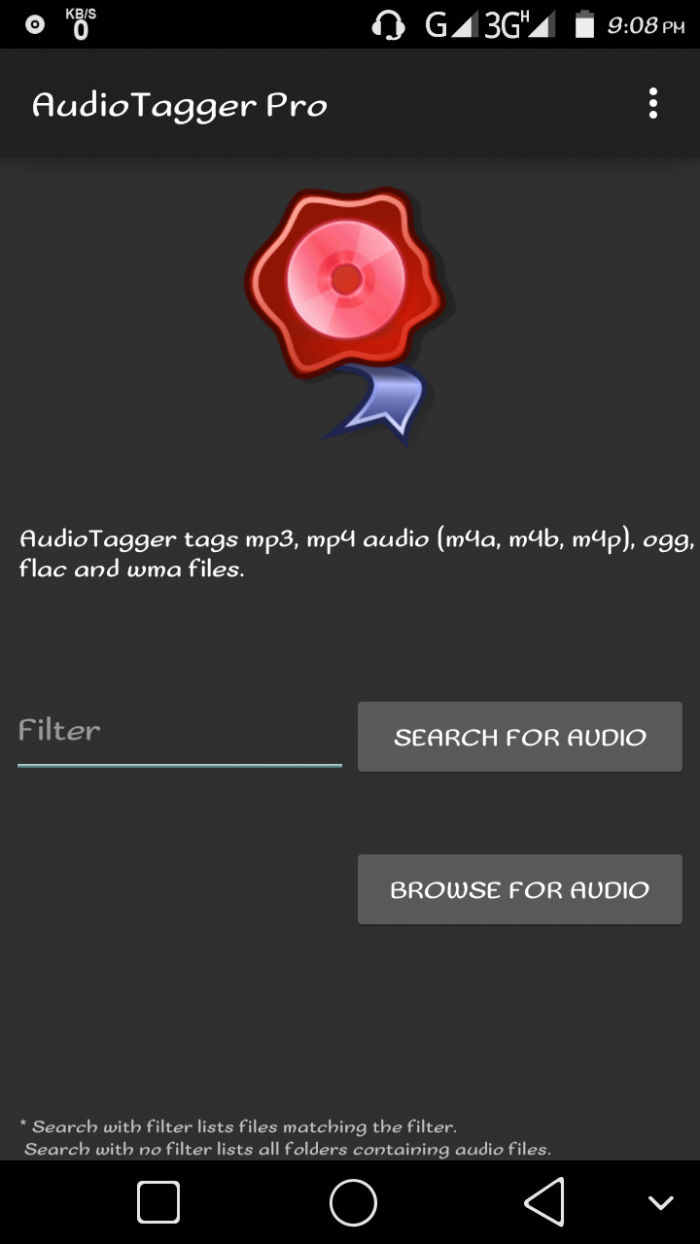Image resolution: width=700 pixels, height=1244 pixels.
Task: Go to the home screen
Action: (x=353, y=1201)
